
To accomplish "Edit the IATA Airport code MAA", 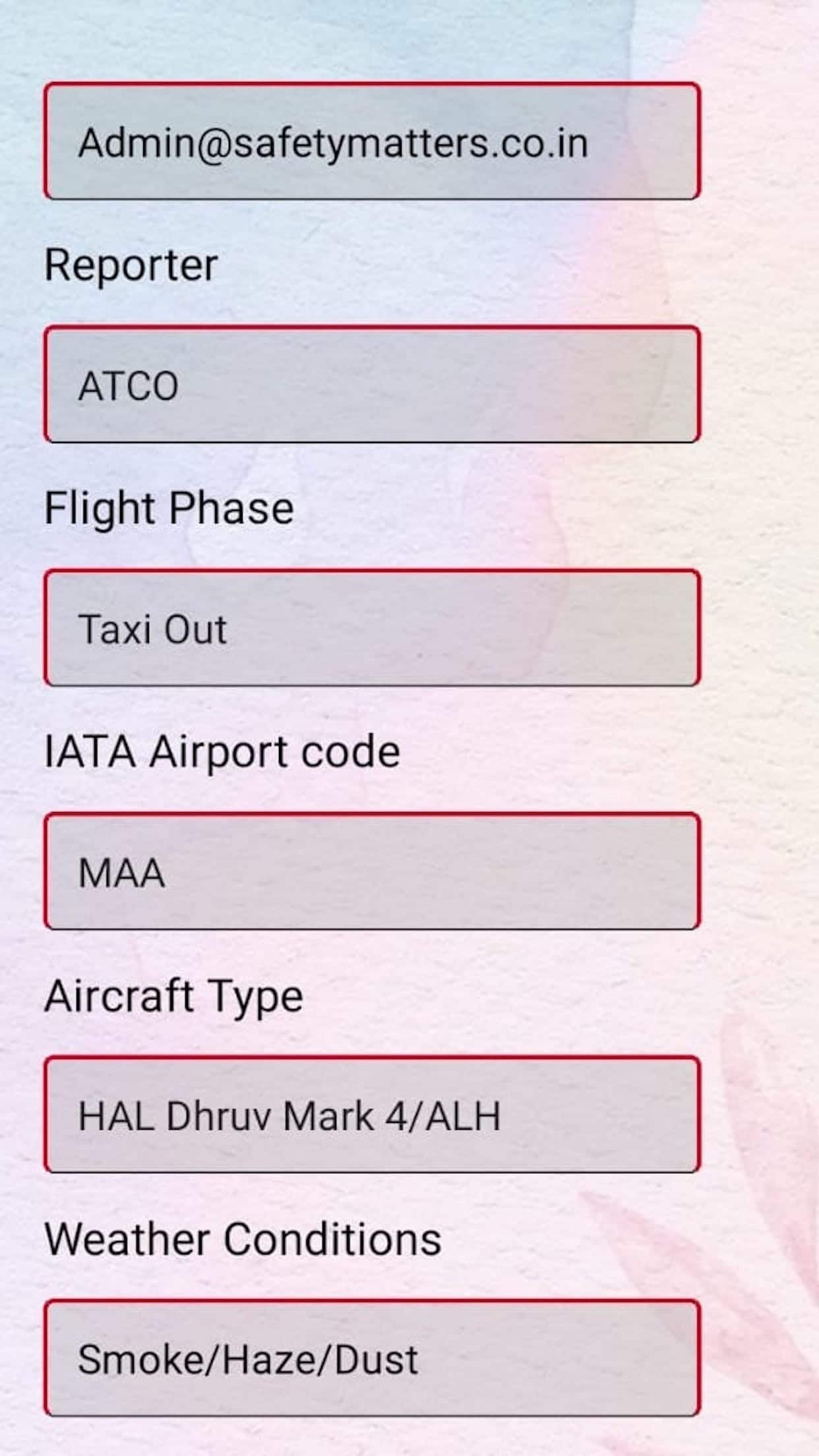I will (371, 871).
